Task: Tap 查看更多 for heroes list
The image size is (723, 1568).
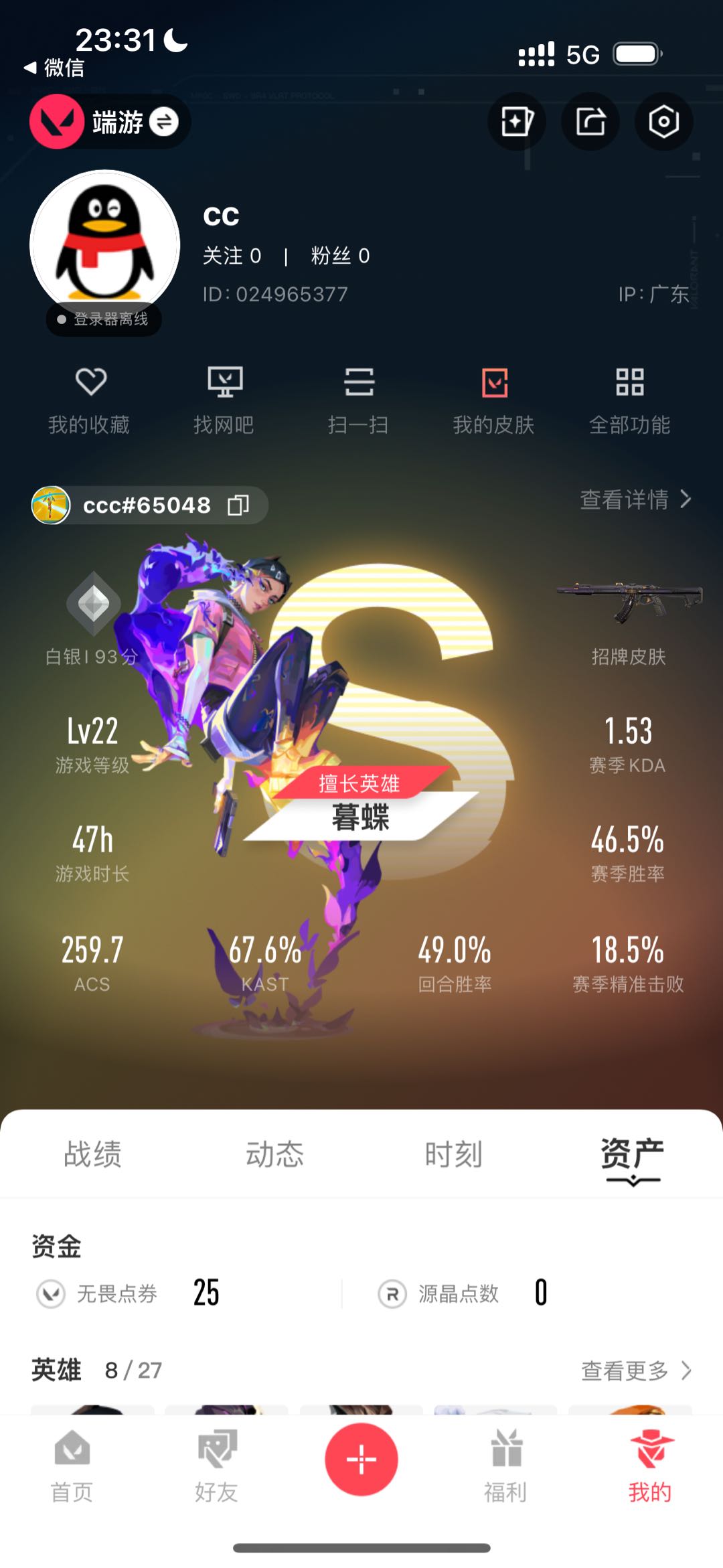Action: [635, 1370]
